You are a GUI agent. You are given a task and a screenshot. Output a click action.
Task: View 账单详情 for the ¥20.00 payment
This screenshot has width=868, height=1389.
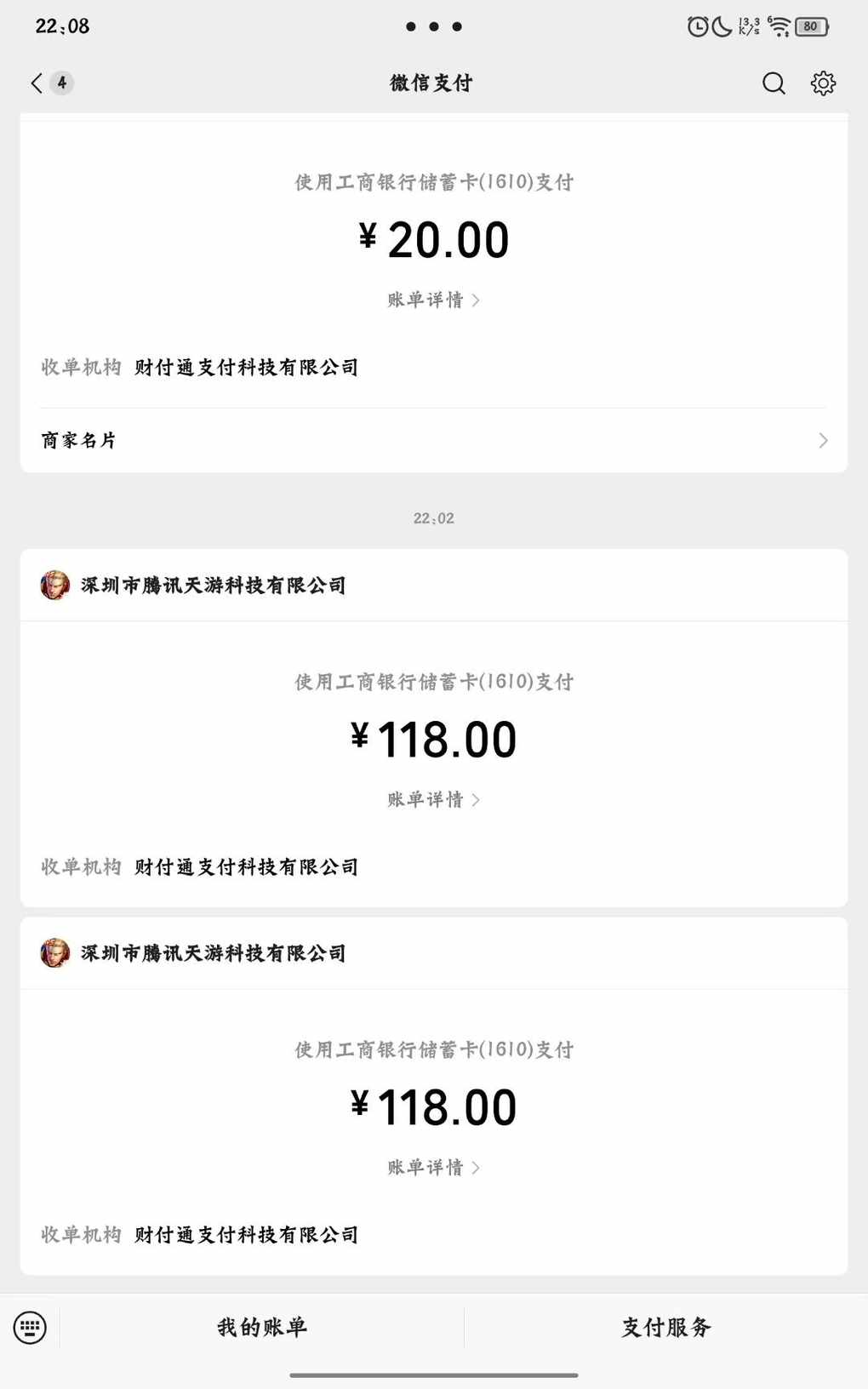[x=433, y=300]
